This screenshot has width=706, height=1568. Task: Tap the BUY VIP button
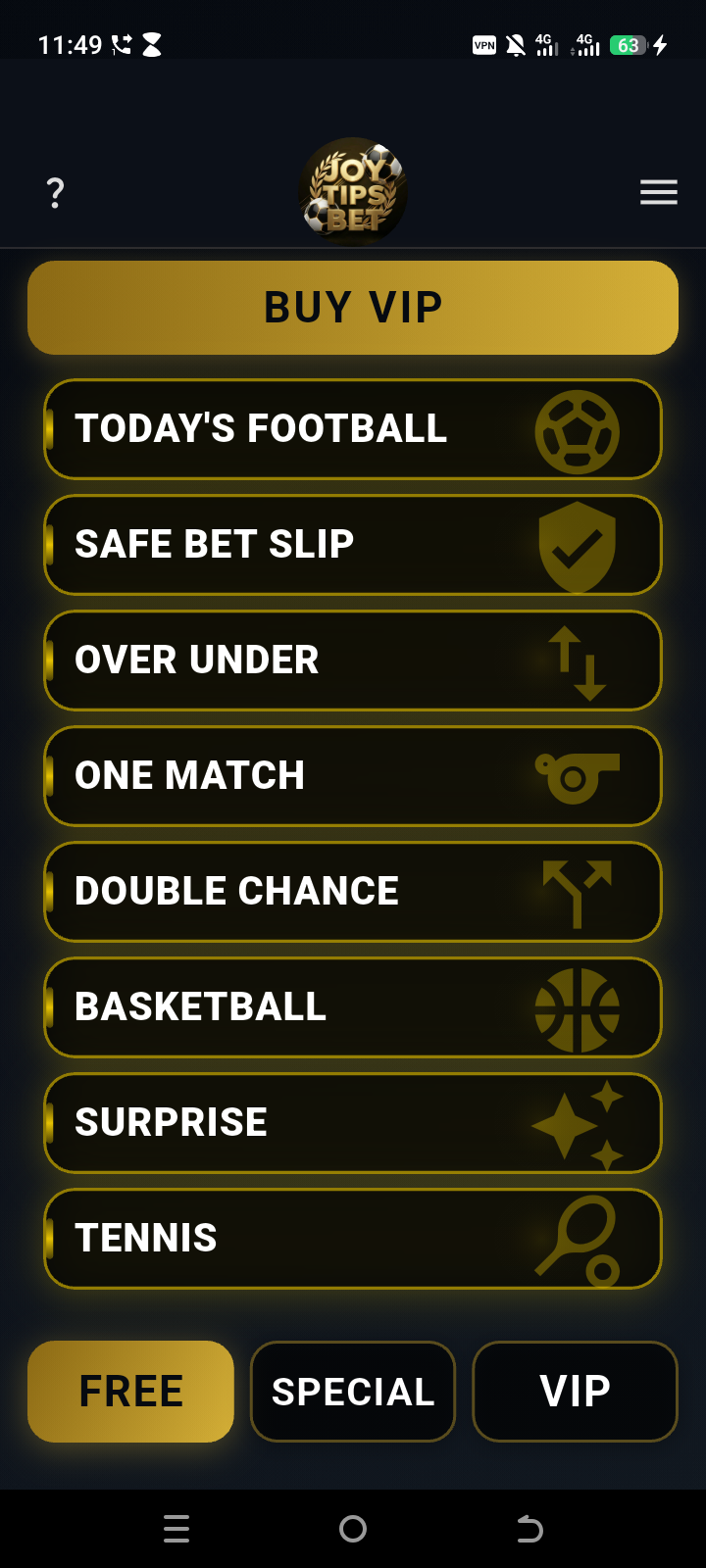pyautogui.click(x=353, y=308)
